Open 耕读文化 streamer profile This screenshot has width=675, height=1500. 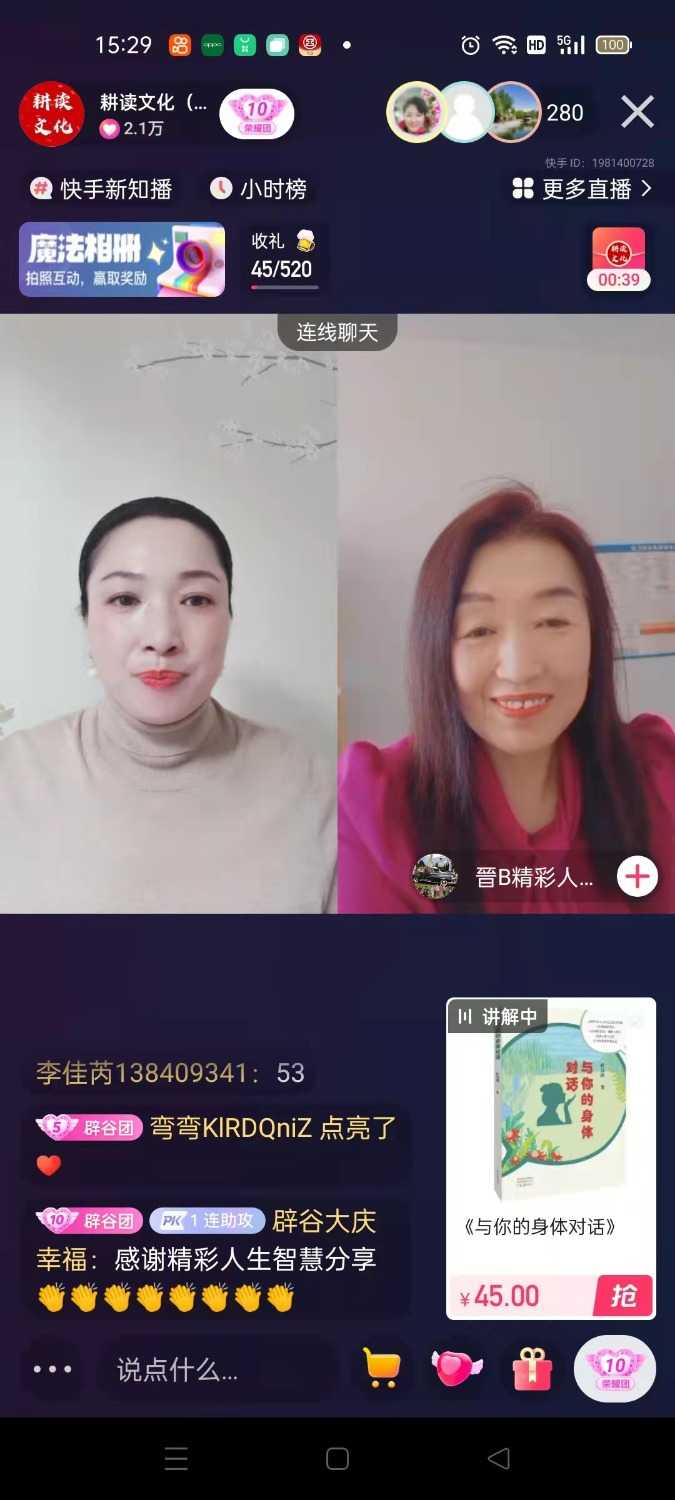[x=52, y=114]
